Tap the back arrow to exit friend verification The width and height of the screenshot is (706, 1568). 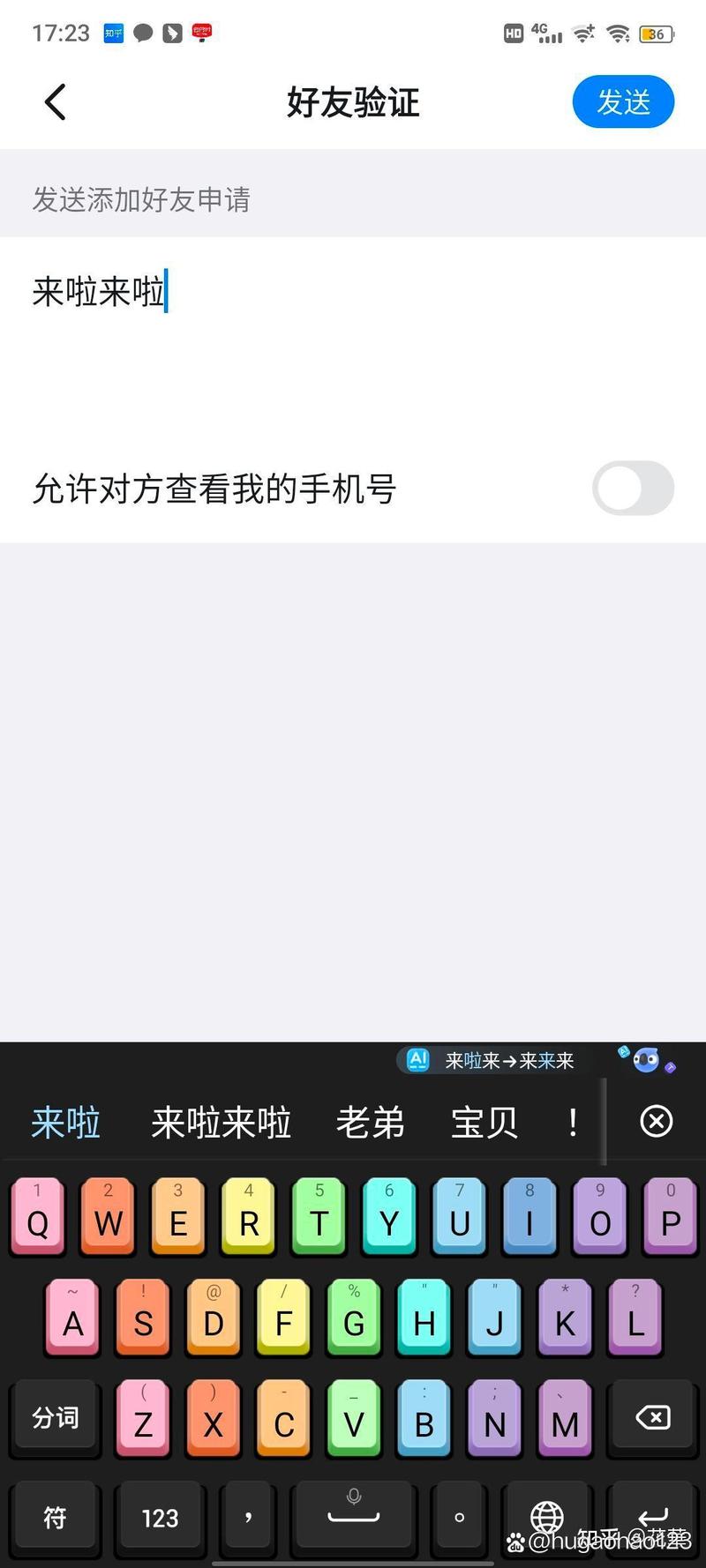[x=55, y=101]
